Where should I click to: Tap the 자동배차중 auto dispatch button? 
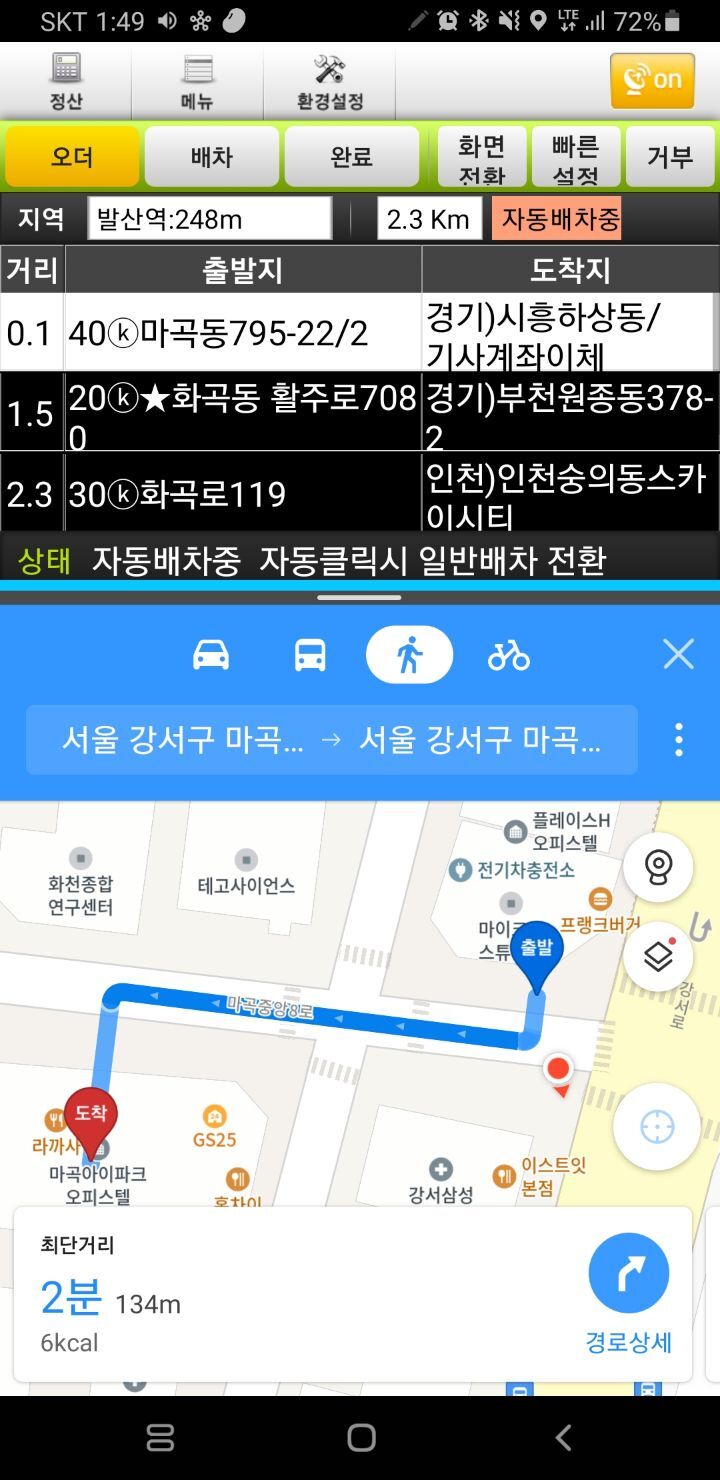(x=556, y=219)
